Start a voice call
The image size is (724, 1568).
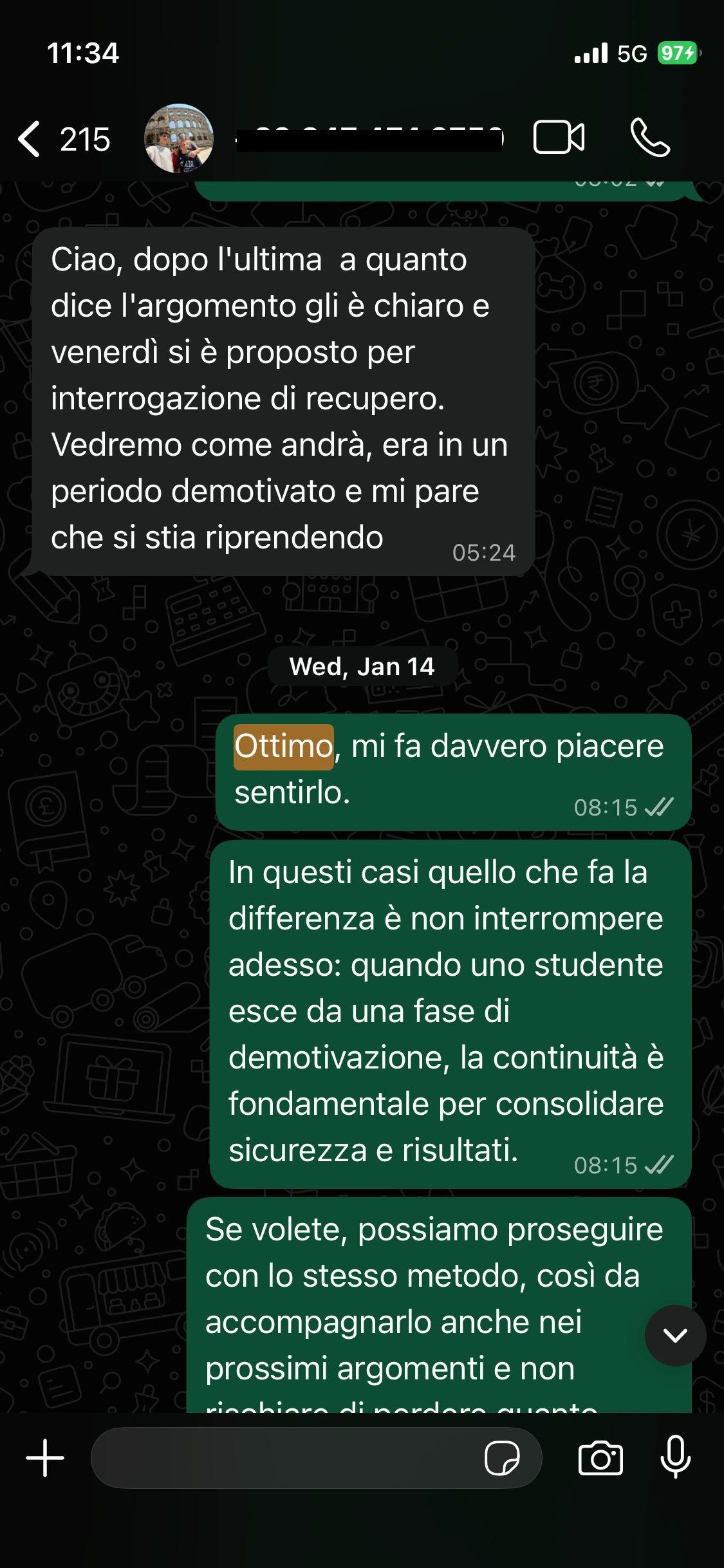click(x=650, y=138)
